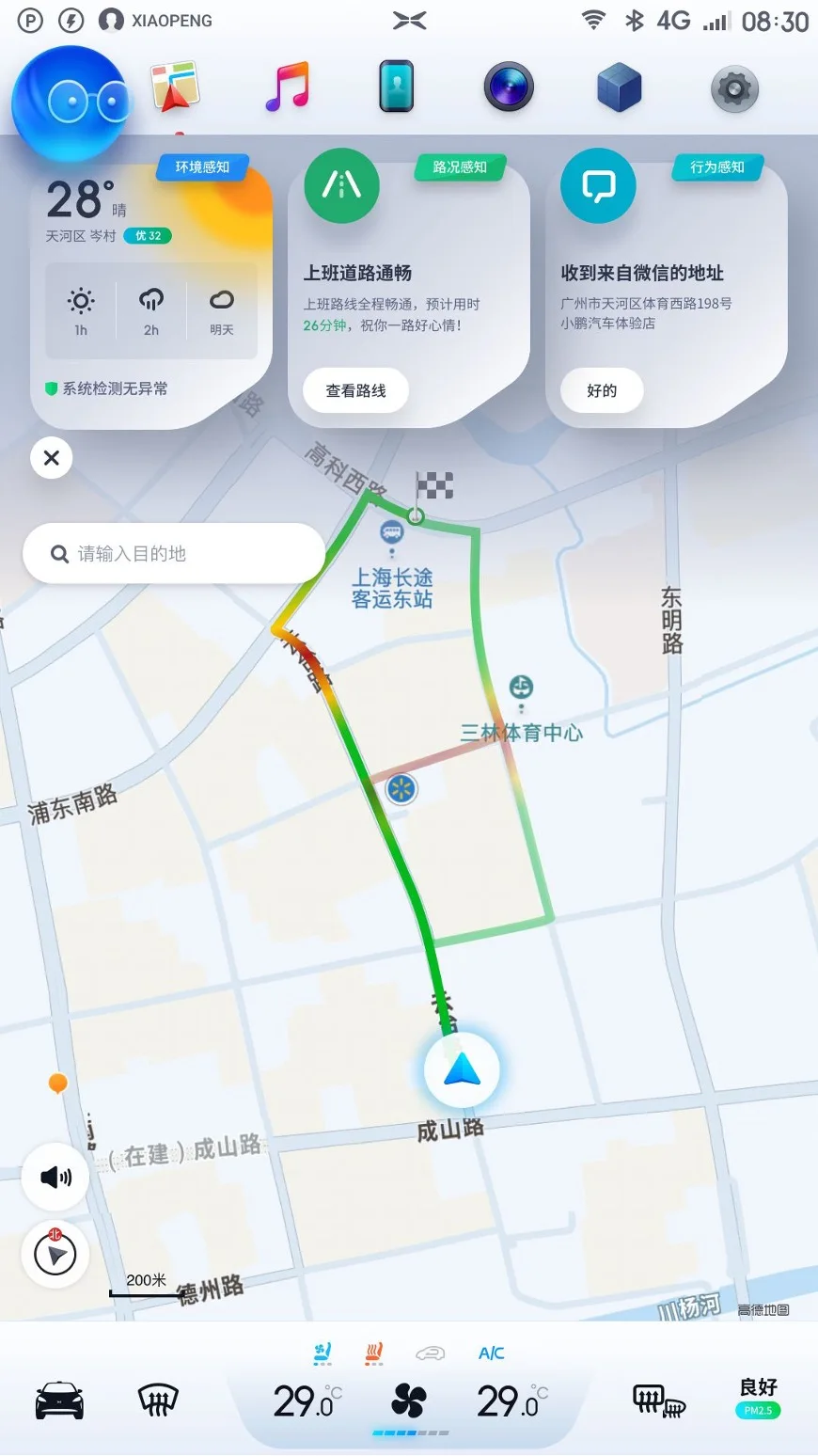
Task: Open the settings gear
Action: [x=734, y=89]
